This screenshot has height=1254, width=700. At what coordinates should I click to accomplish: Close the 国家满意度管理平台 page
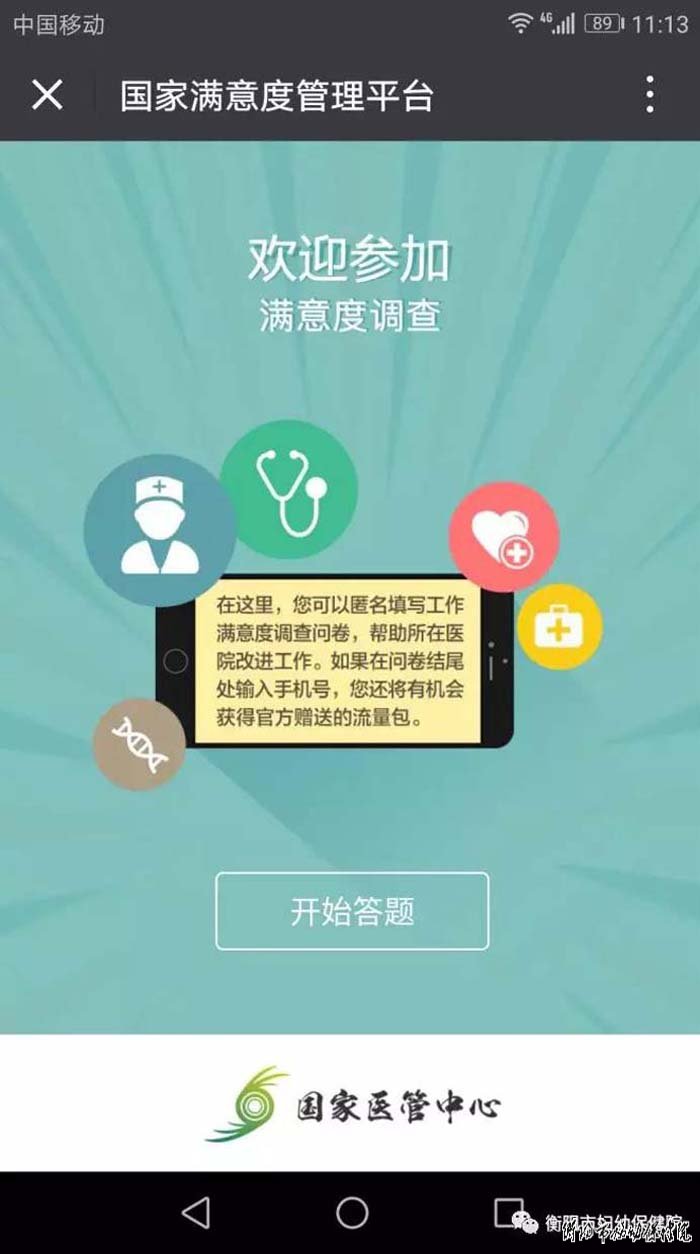(x=47, y=95)
